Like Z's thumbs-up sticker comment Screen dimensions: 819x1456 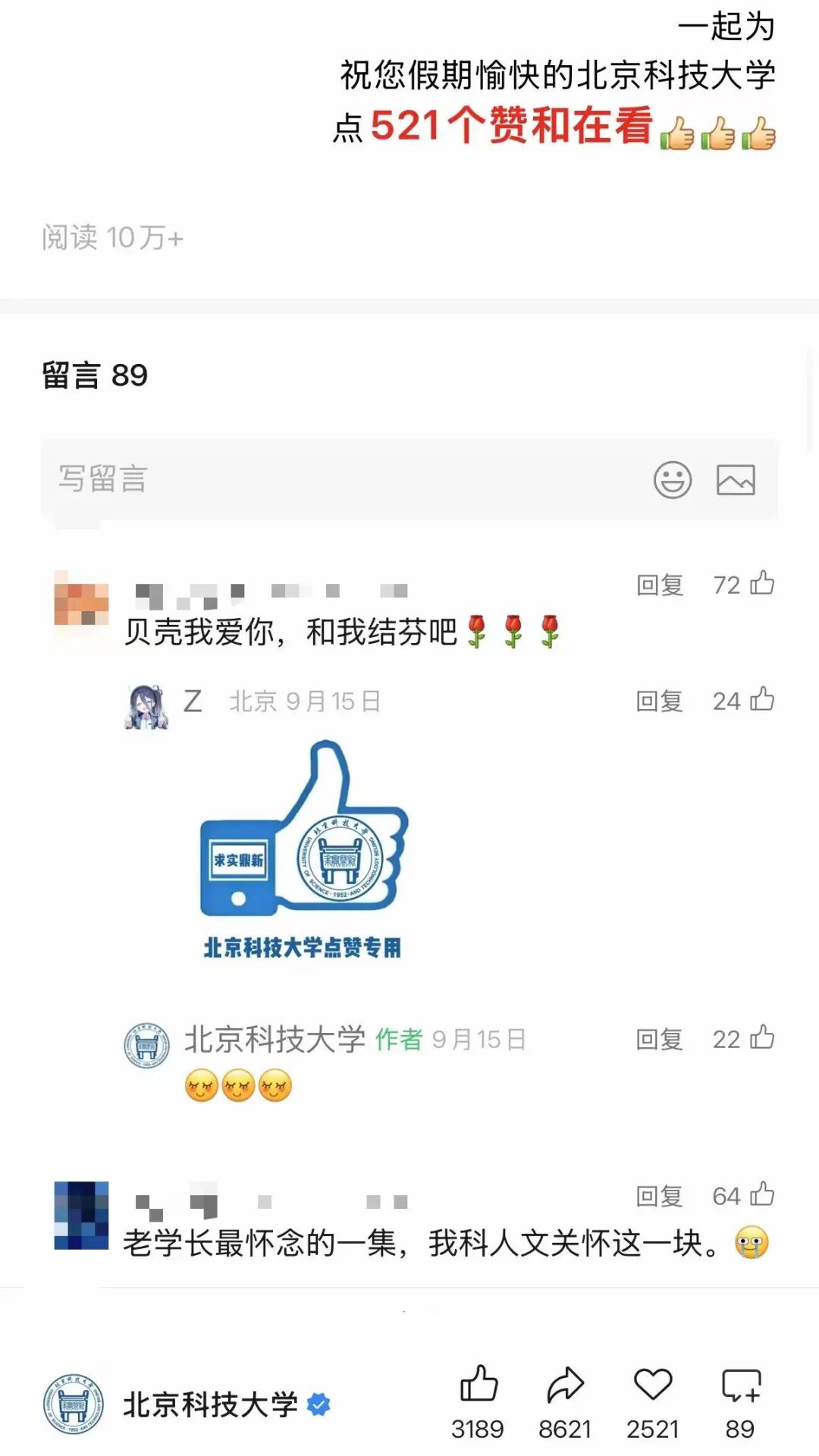(x=761, y=699)
